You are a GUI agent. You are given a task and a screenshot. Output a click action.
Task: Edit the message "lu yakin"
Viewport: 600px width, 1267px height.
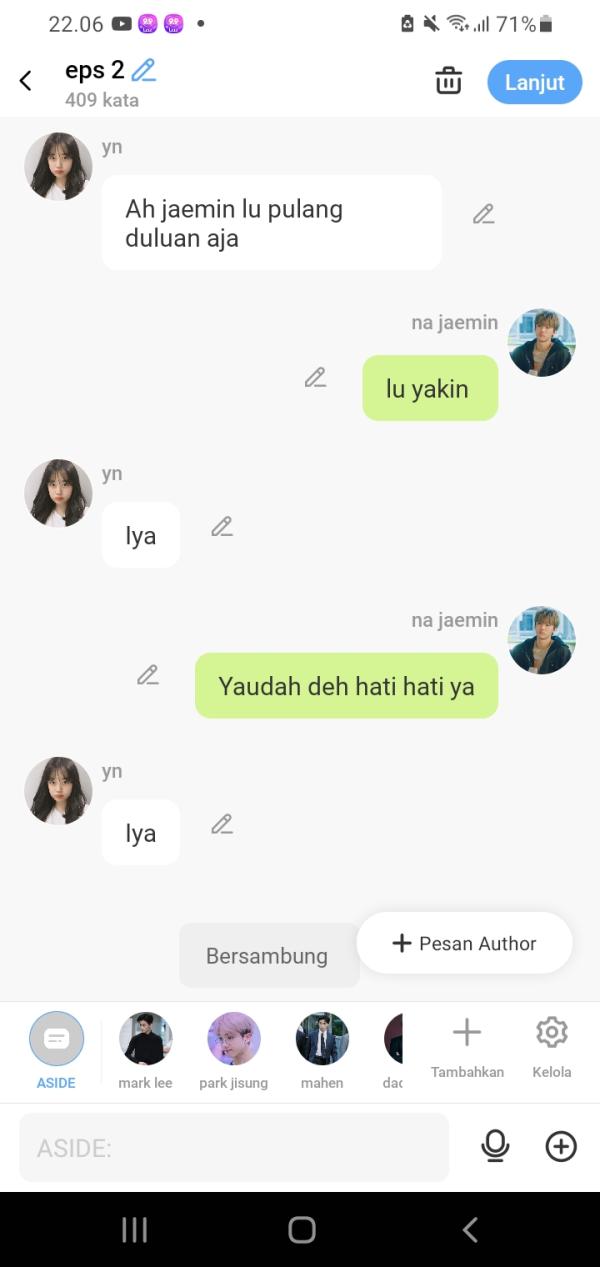[316, 377]
